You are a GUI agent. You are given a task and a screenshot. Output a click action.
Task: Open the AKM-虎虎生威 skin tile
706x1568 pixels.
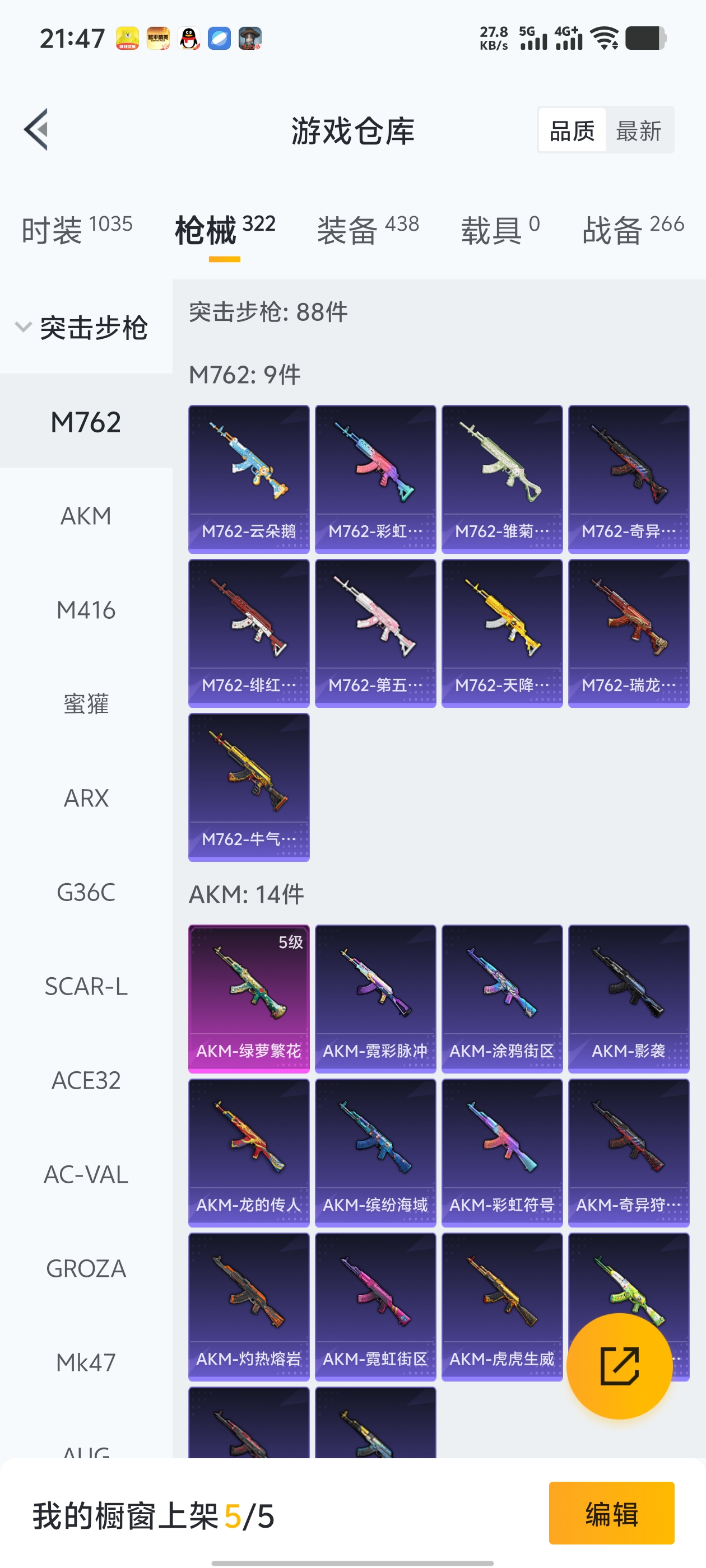click(501, 1306)
